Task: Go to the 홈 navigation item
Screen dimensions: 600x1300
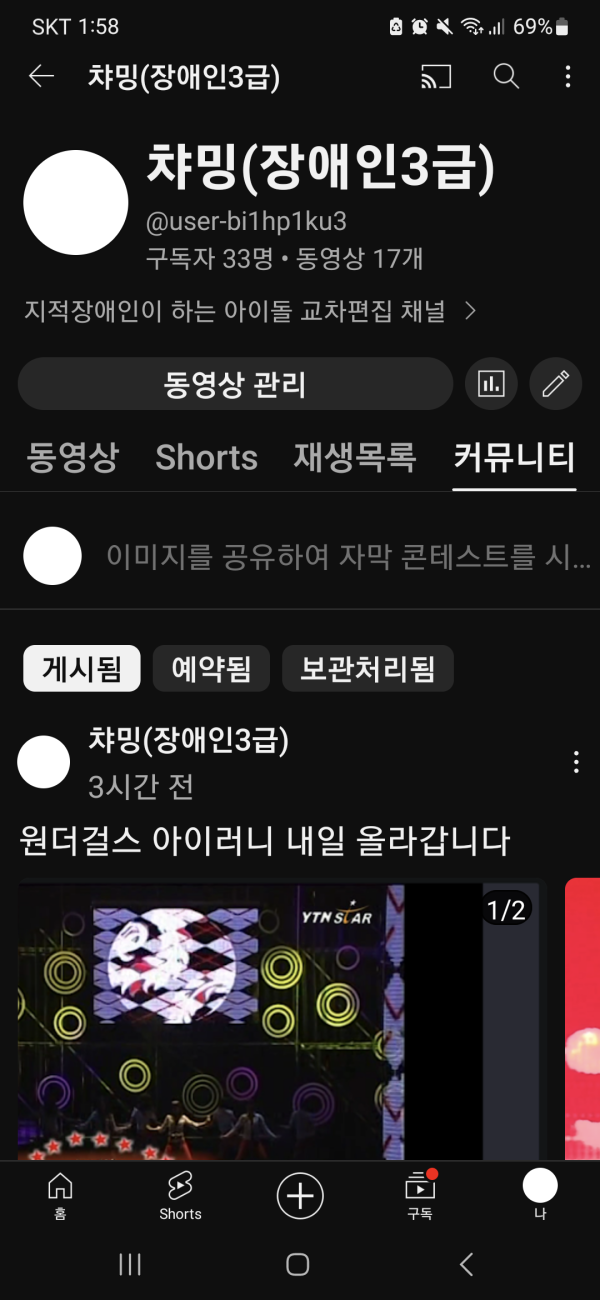Action: [x=60, y=1196]
